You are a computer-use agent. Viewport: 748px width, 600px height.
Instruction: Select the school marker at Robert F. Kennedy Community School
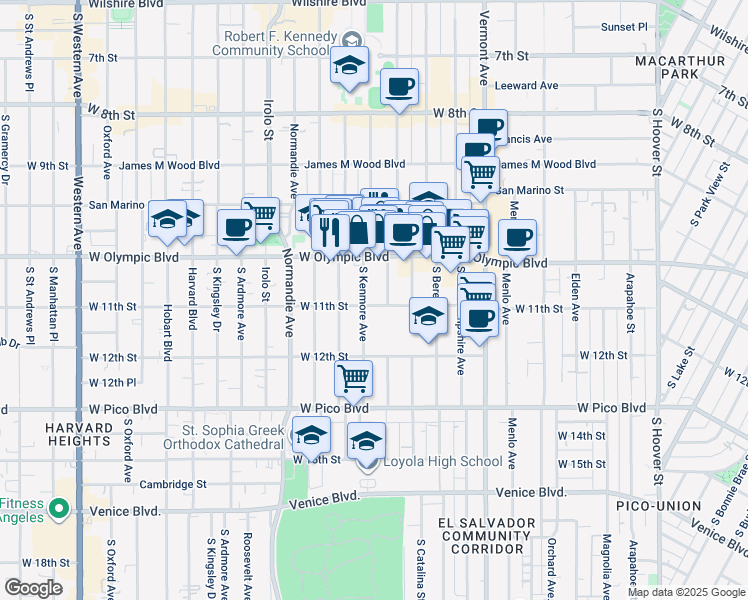350,66
